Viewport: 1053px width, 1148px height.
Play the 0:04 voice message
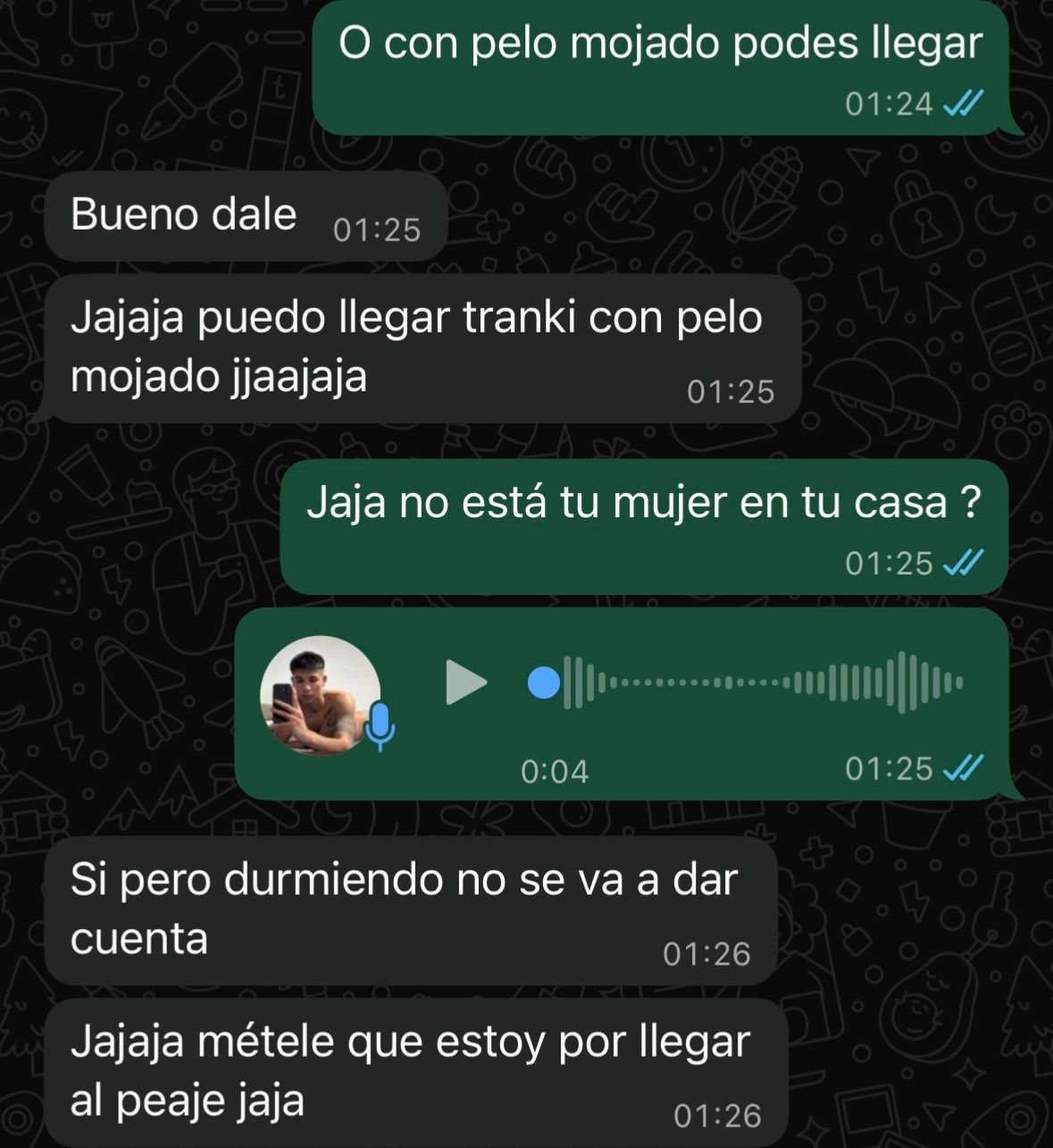[465, 683]
